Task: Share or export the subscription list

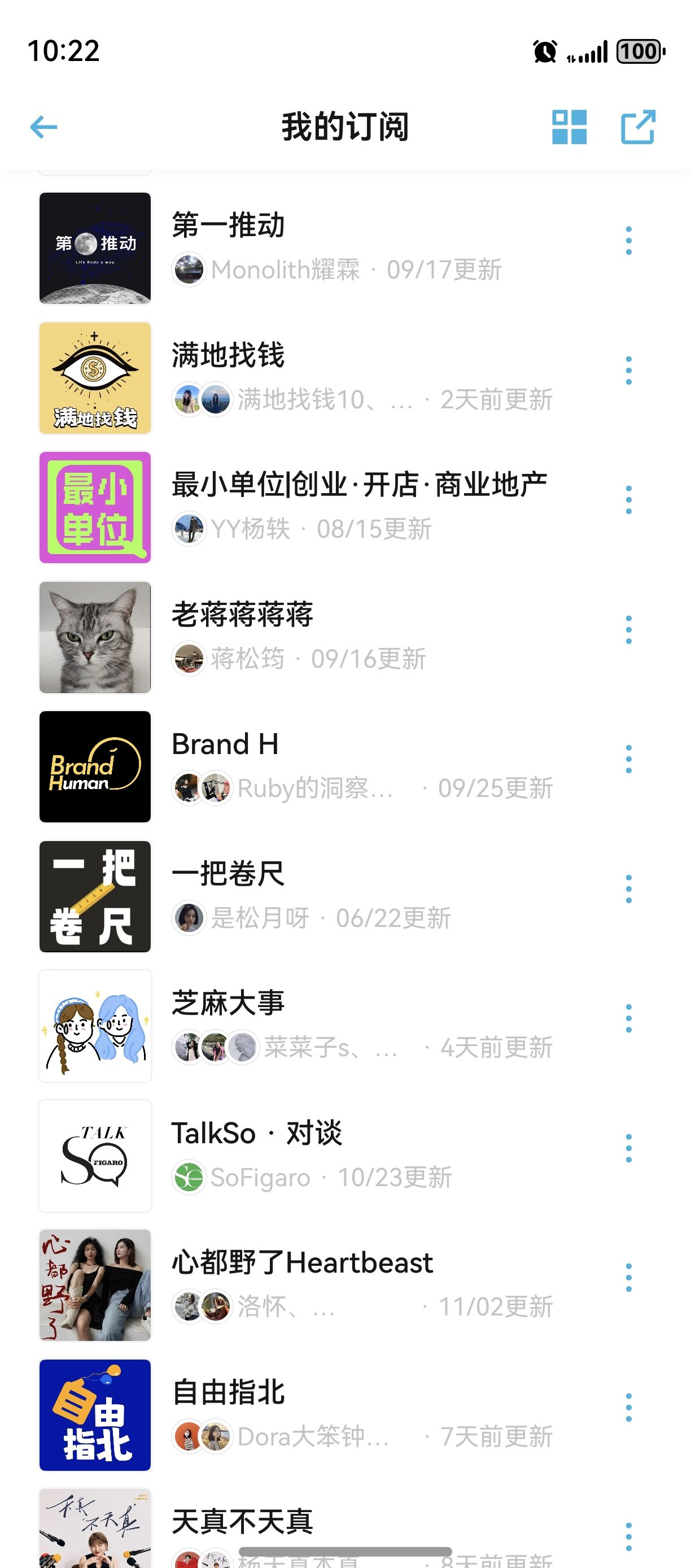Action: tap(637, 127)
